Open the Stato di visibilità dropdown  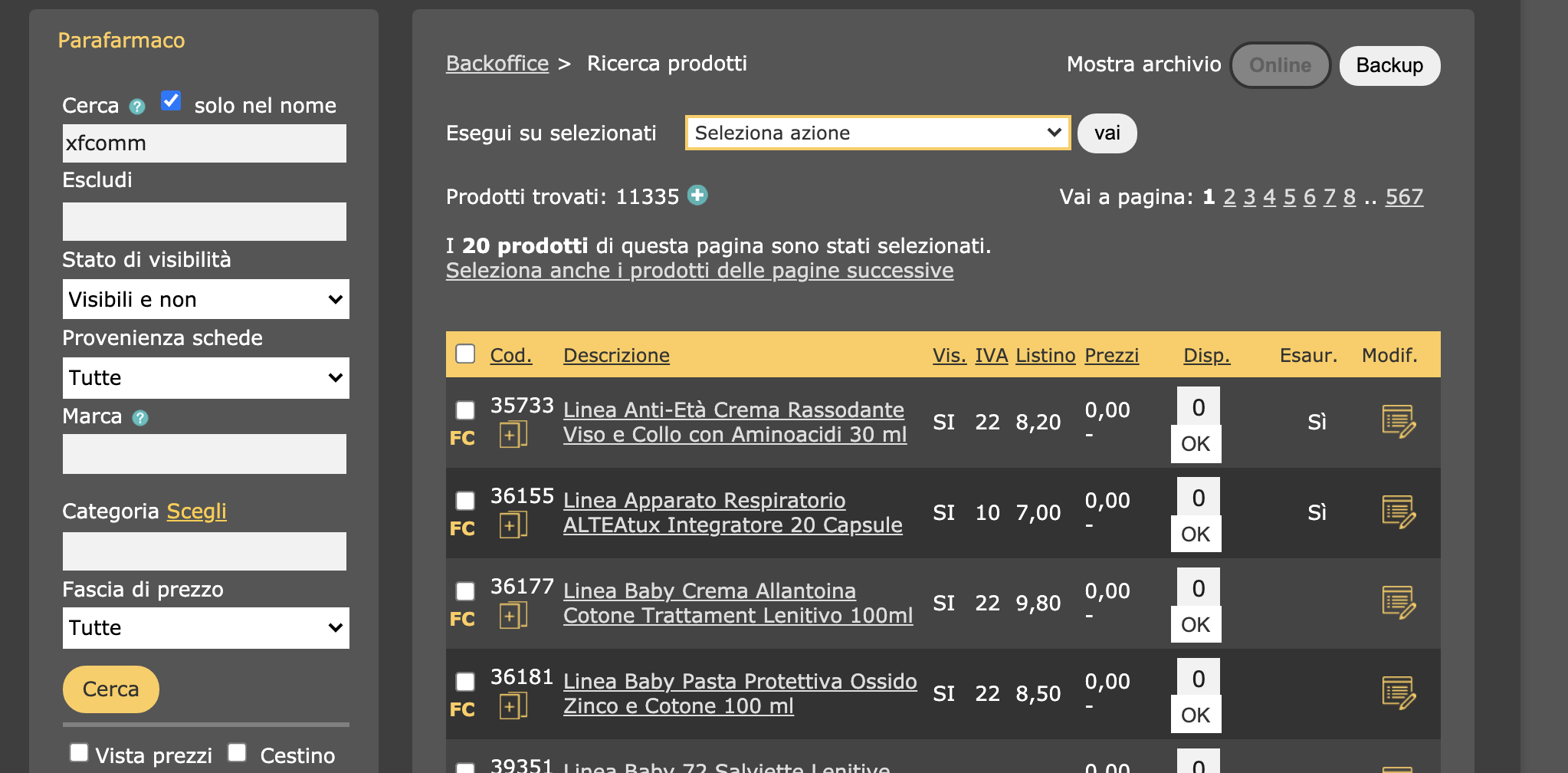coord(205,299)
